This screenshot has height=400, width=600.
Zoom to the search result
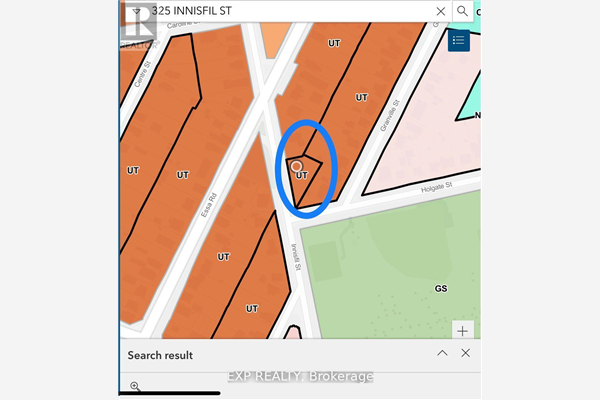pyautogui.click(x=135, y=386)
